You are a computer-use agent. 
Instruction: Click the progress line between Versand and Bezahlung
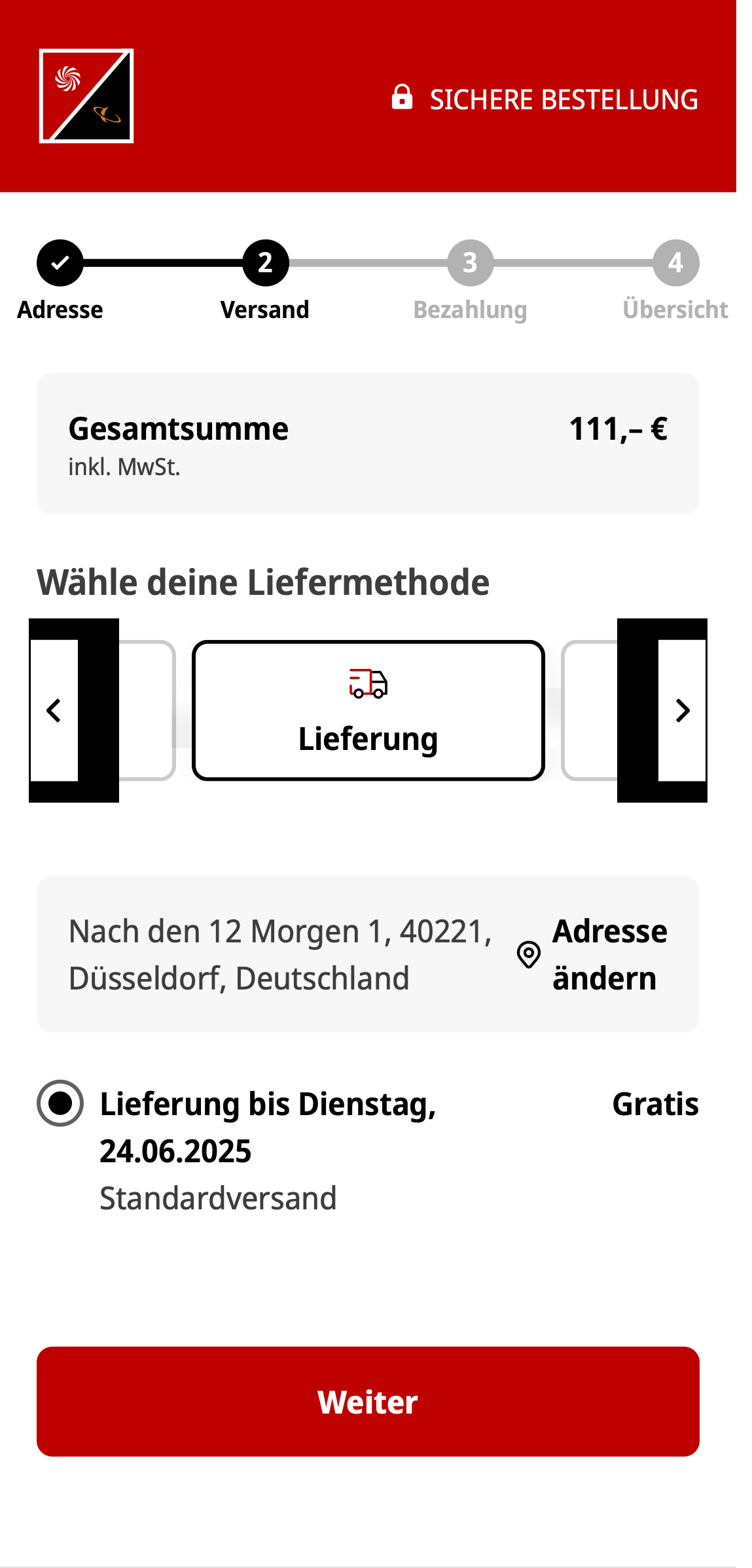click(367, 264)
